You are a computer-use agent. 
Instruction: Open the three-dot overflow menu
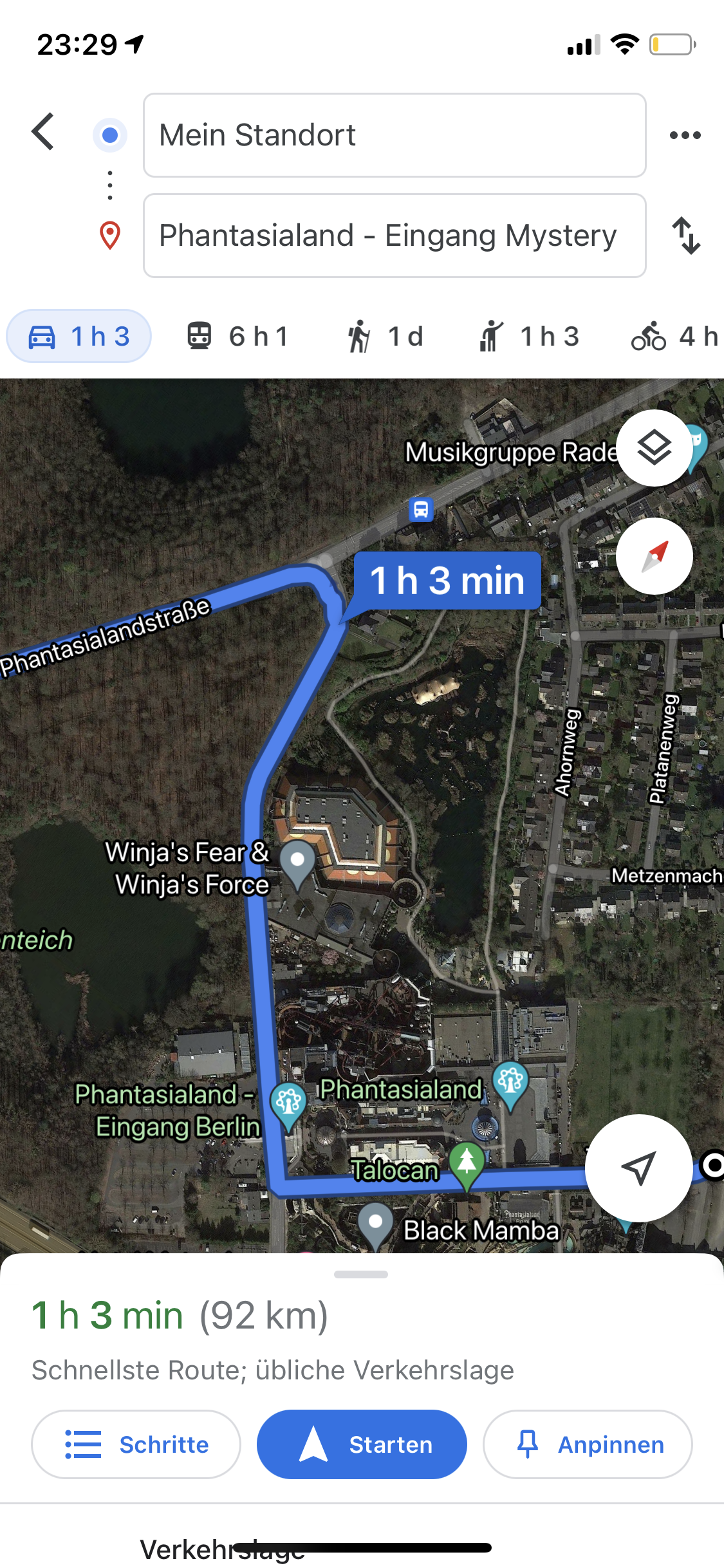[x=685, y=135]
